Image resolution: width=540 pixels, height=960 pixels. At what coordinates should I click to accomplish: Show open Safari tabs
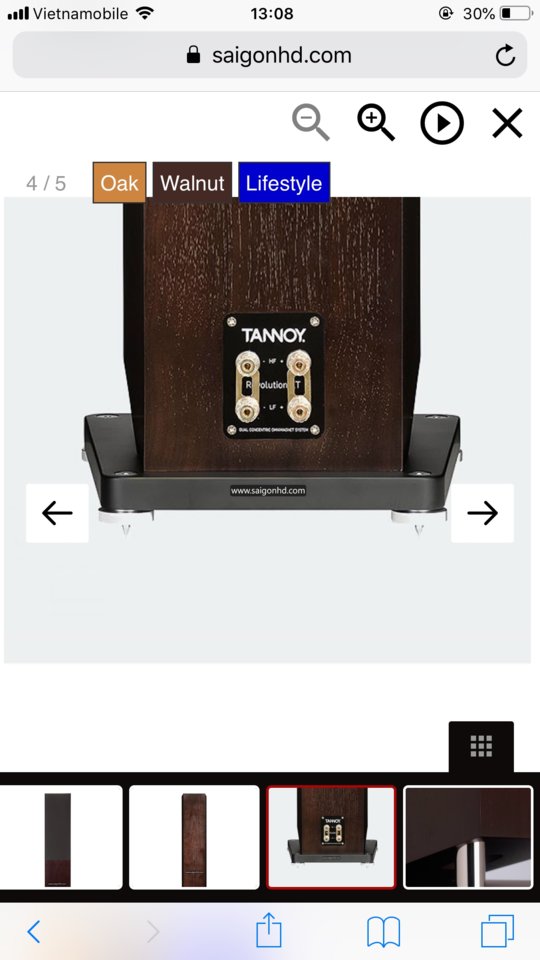click(497, 932)
